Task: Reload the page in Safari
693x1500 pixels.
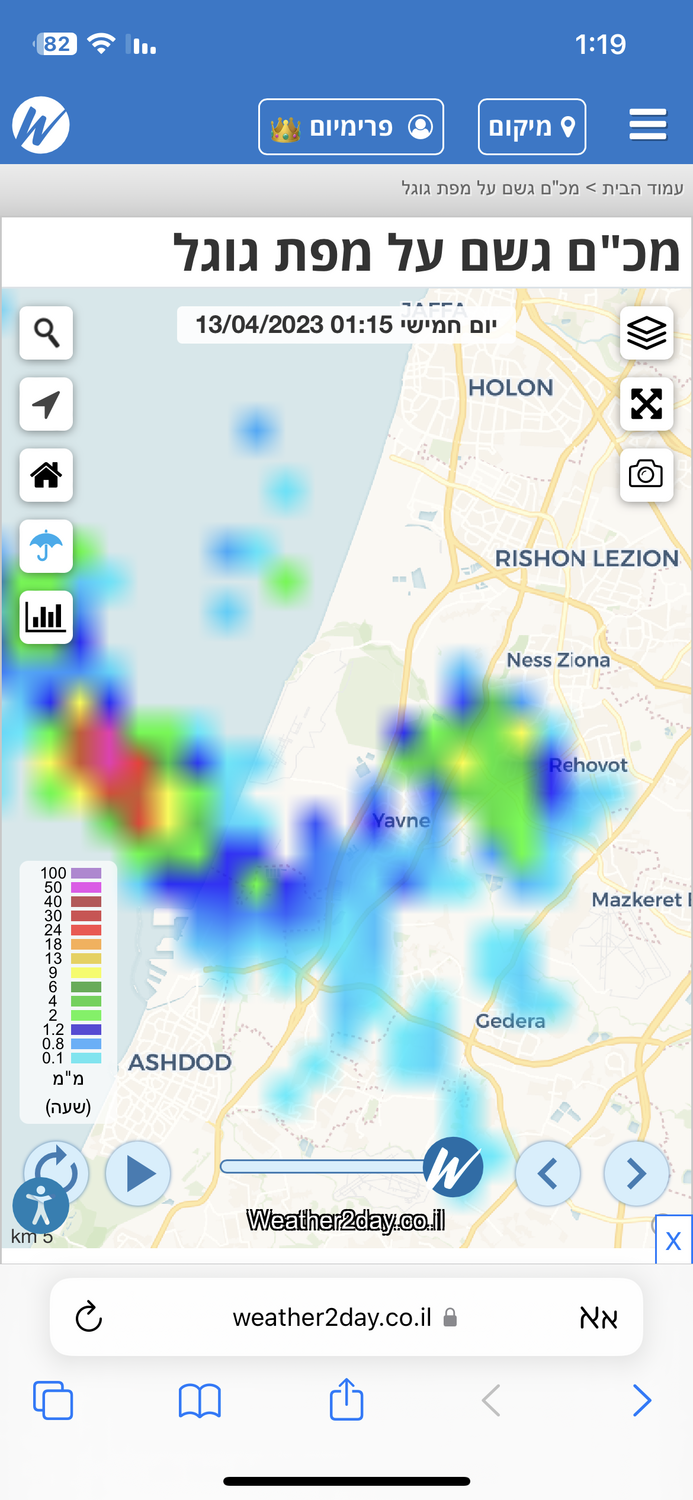Action: [x=89, y=1317]
